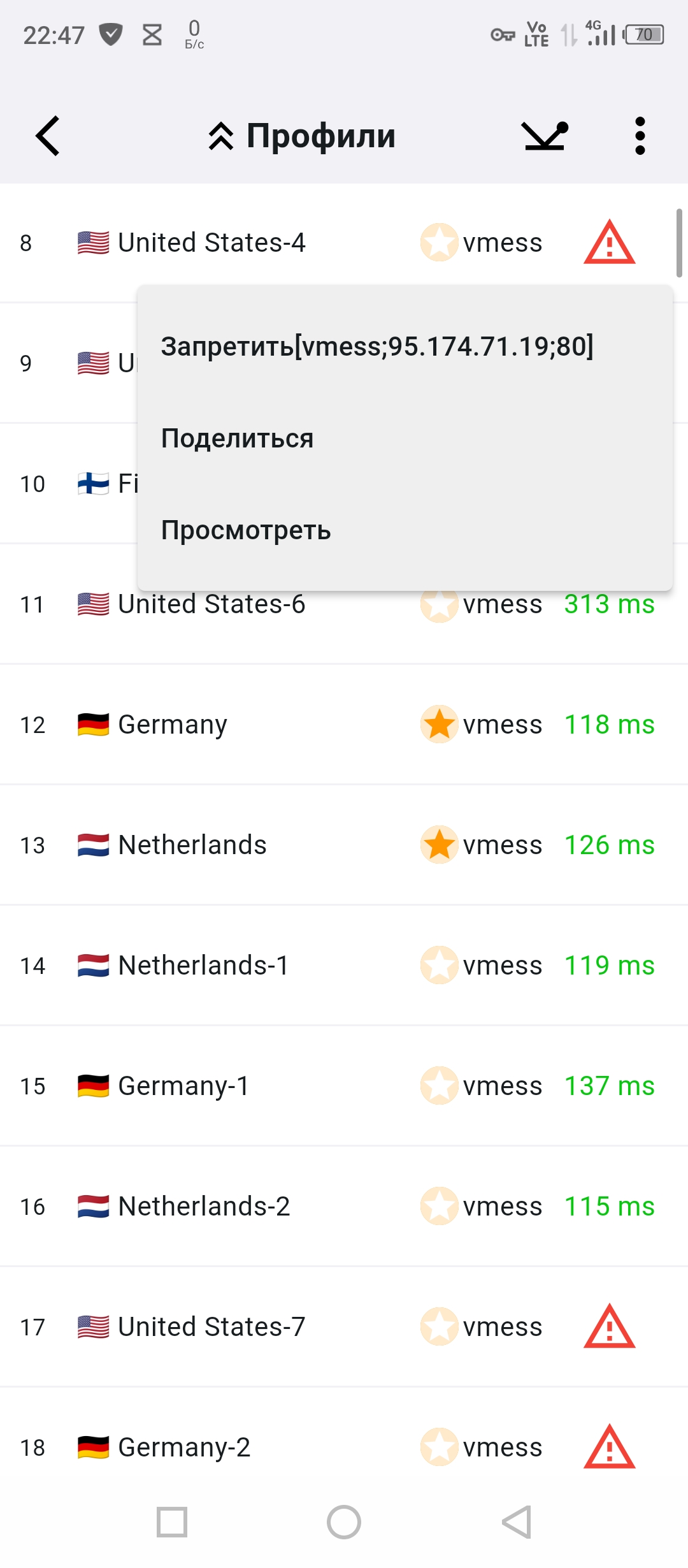Toggle the favorite star on Netherlands-1
This screenshot has height=1568, width=688.
click(x=440, y=966)
